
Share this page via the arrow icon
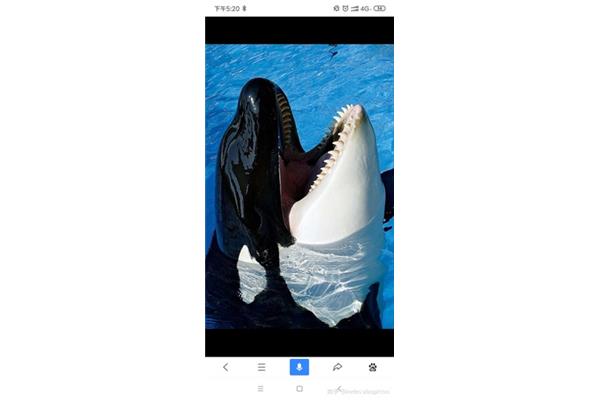pos(337,367)
